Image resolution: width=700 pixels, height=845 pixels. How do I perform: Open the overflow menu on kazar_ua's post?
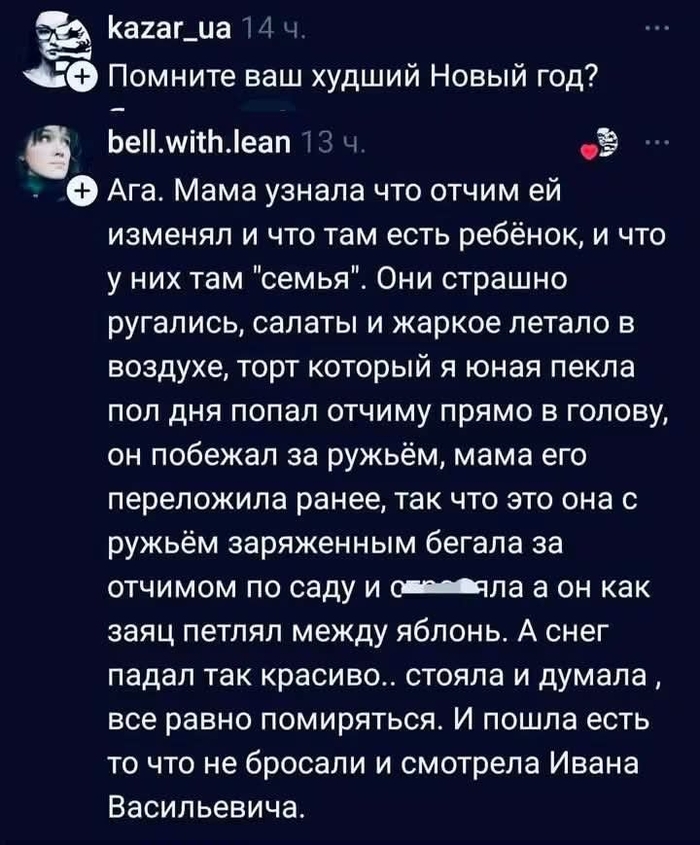(x=659, y=28)
